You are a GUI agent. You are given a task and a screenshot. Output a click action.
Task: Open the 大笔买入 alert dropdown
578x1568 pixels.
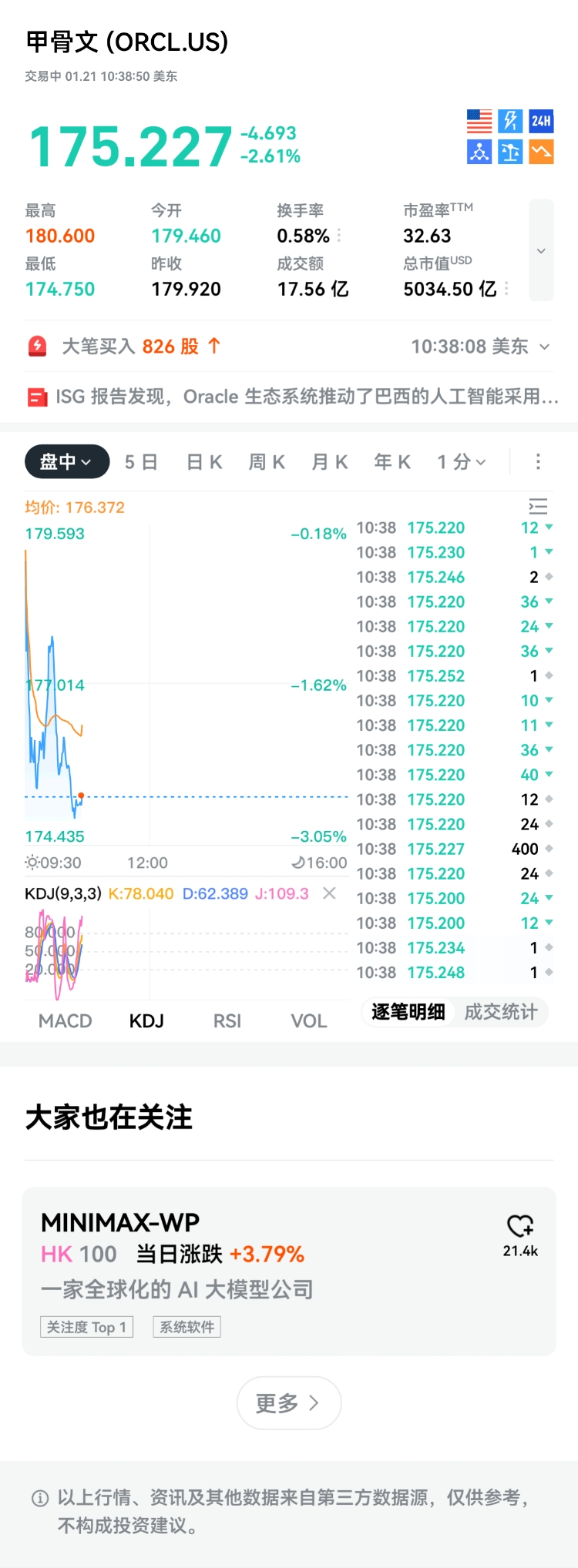coord(545,347)
